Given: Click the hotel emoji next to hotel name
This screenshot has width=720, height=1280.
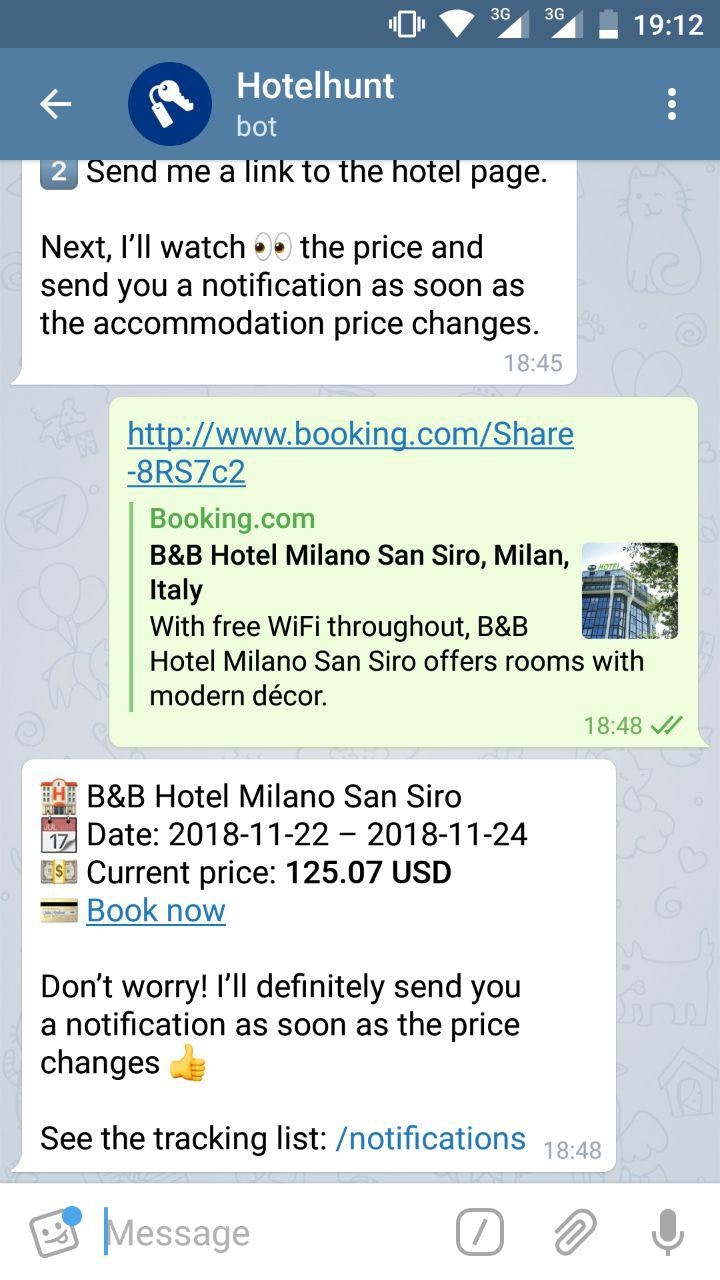Looking at the screenshot, I should click(56, 795).
